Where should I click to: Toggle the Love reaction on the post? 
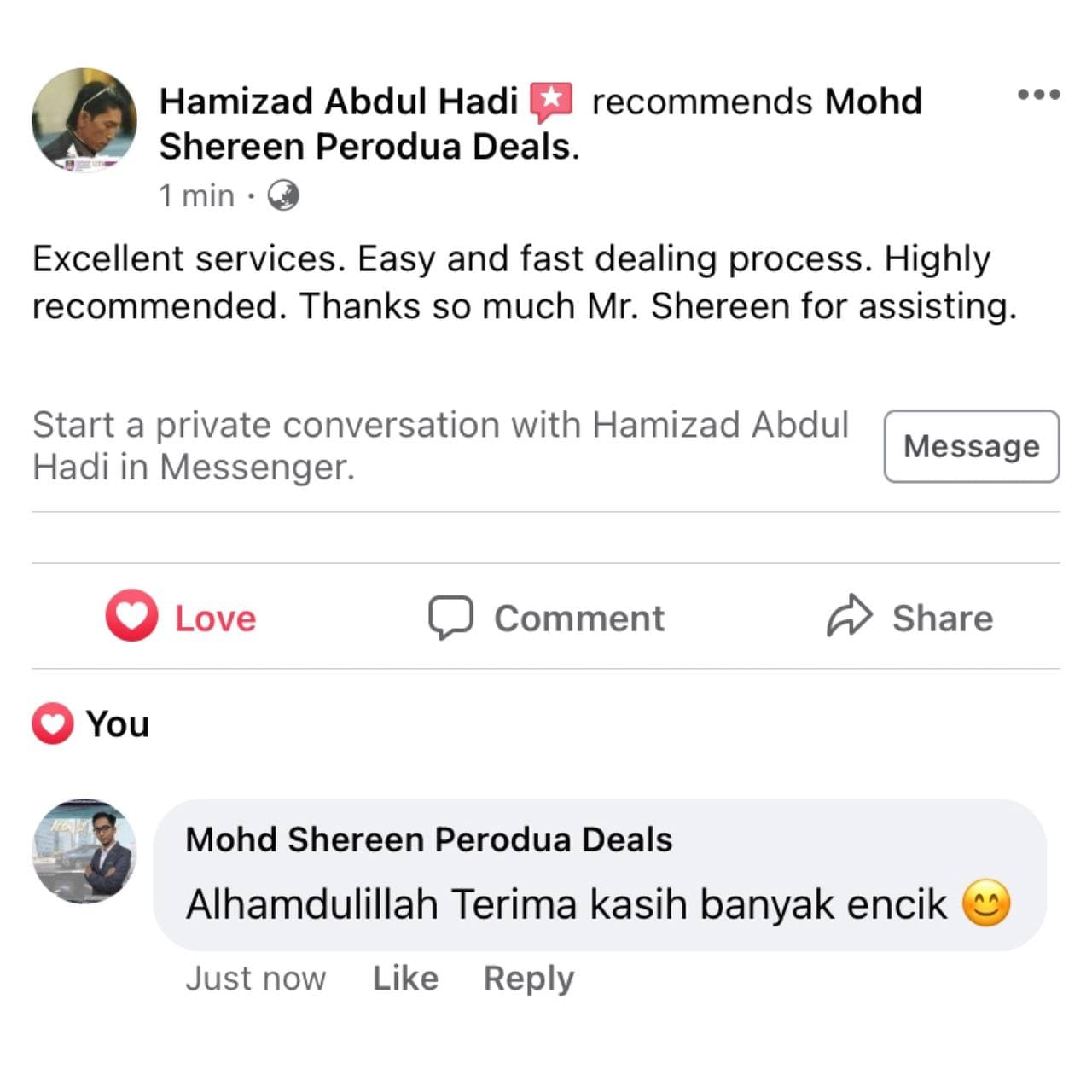coord(182,617)
